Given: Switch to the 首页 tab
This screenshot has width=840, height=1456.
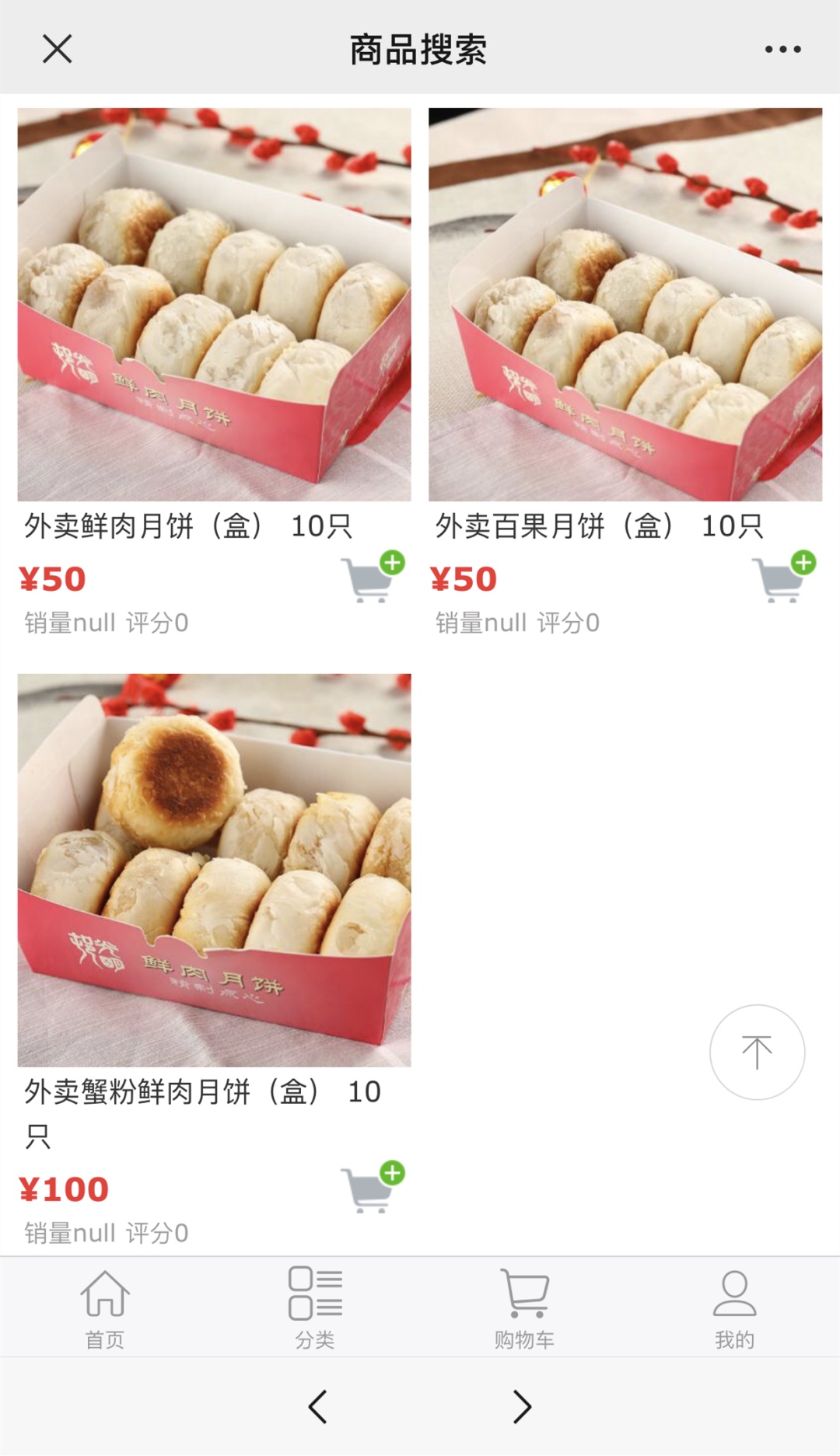Looking at the screenshot, I should (105, 1308).
